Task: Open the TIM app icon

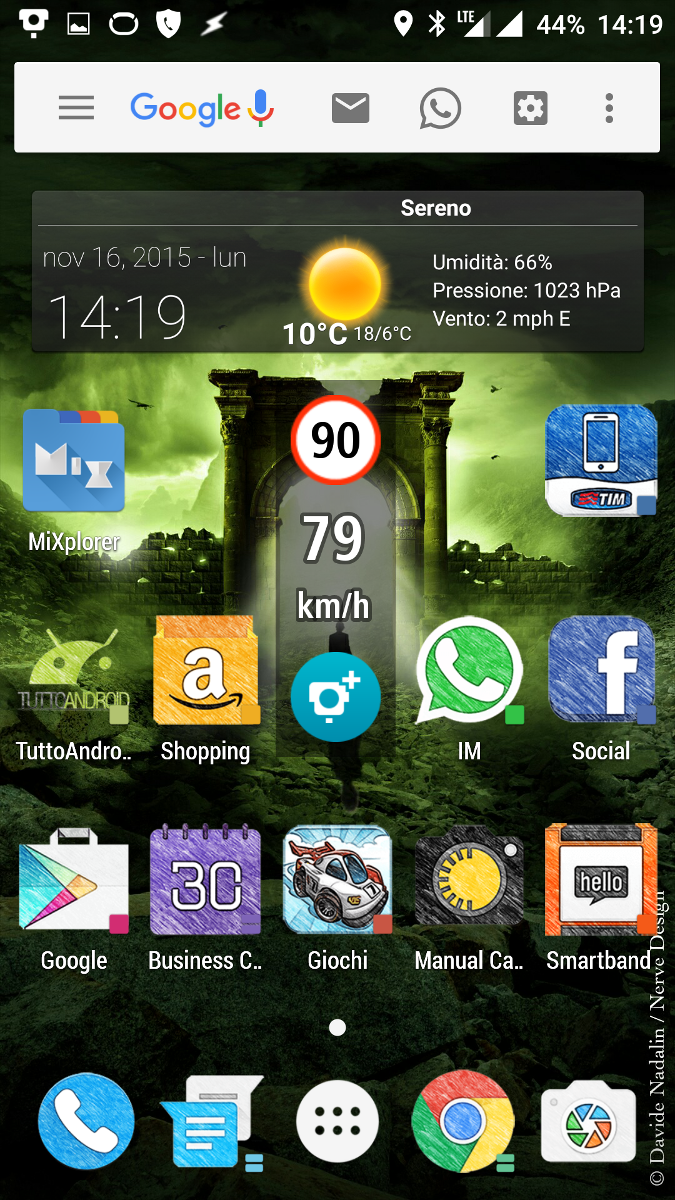Action: [601, 460]
